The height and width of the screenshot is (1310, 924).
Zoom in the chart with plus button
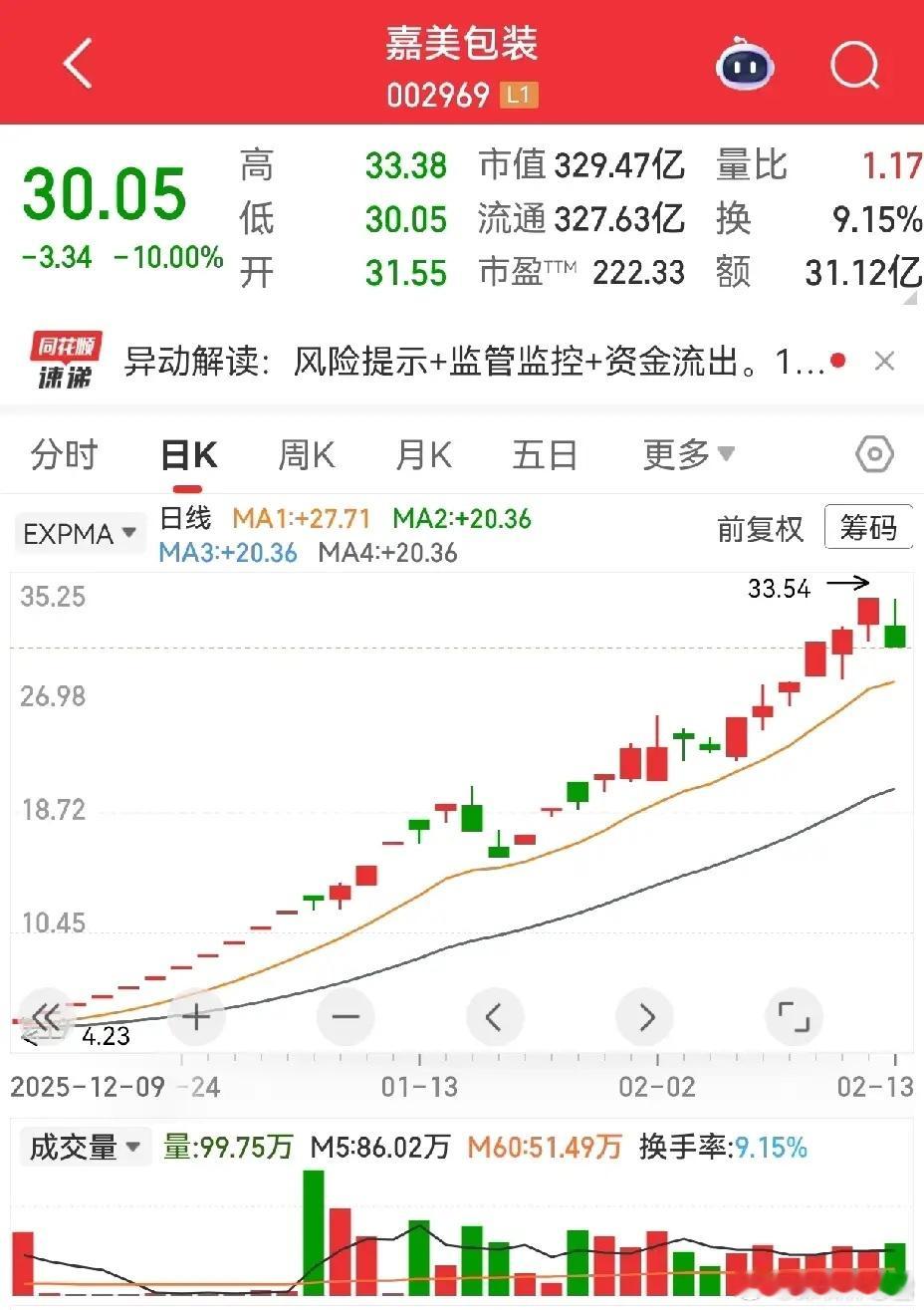[x=196, y=1017]
